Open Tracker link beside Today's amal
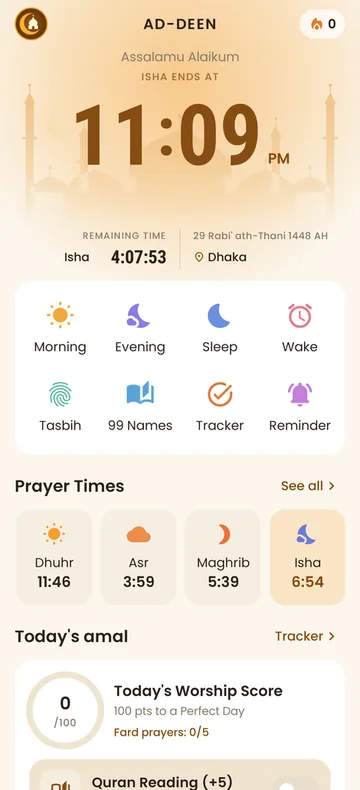Screen dimensions: 360x790 click(305, 636)
